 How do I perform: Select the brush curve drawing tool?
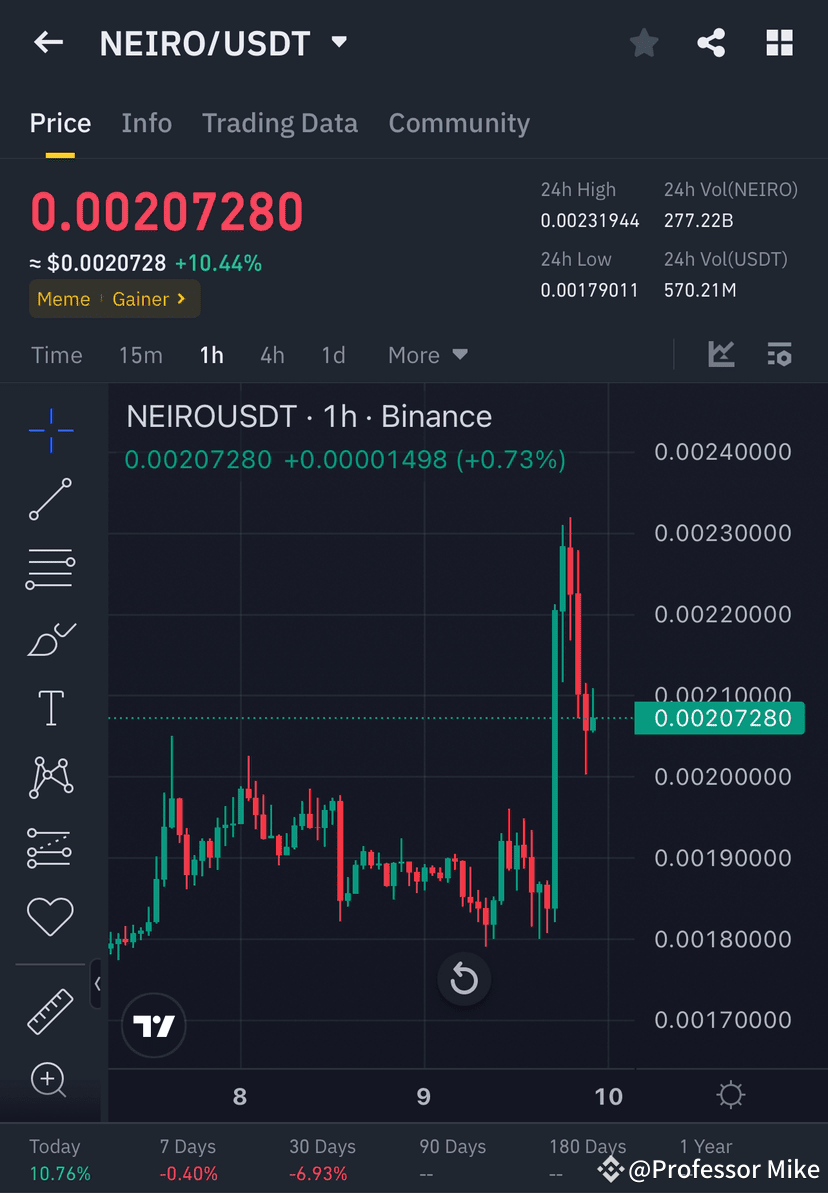click(50, 639)
